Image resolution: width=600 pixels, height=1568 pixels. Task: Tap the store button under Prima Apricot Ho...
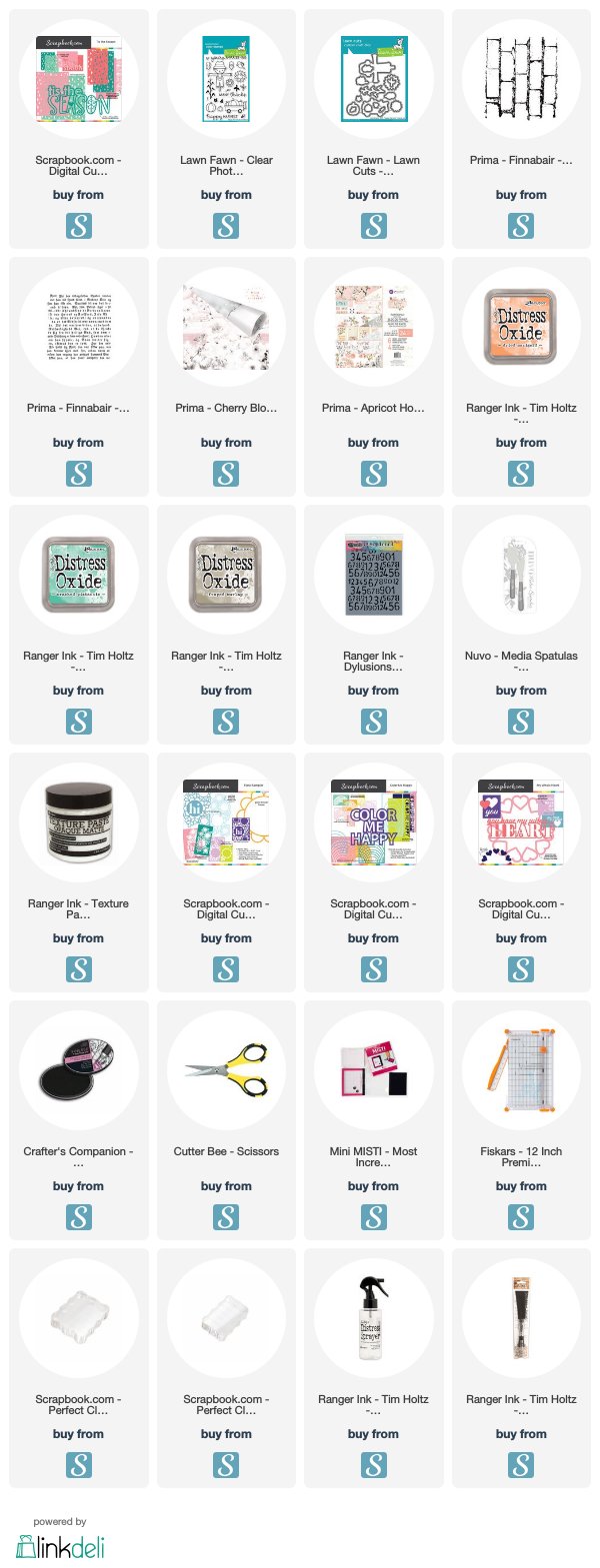(374, 475)
